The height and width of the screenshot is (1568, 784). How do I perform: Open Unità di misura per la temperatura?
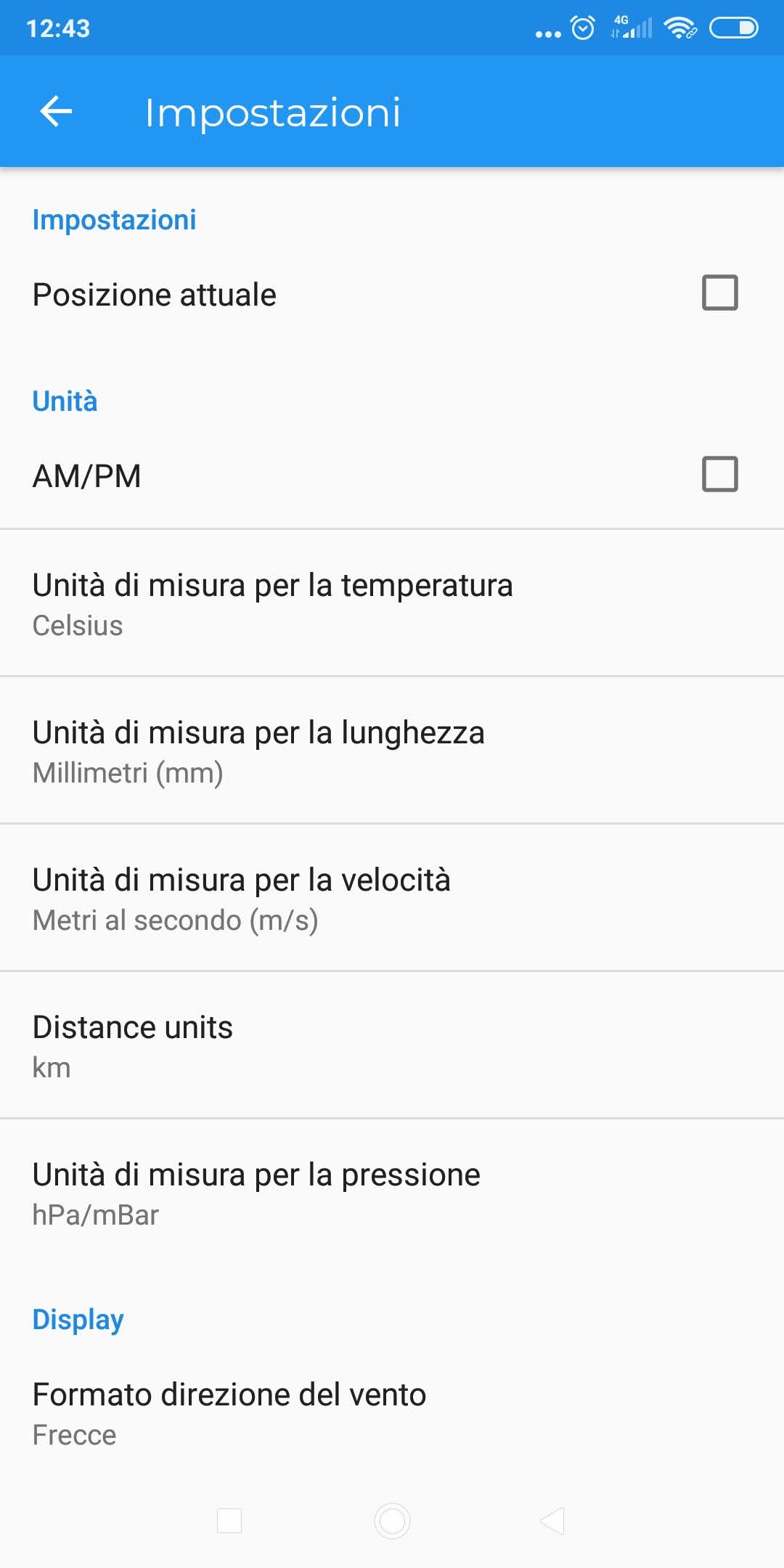(x=392, y=603)
